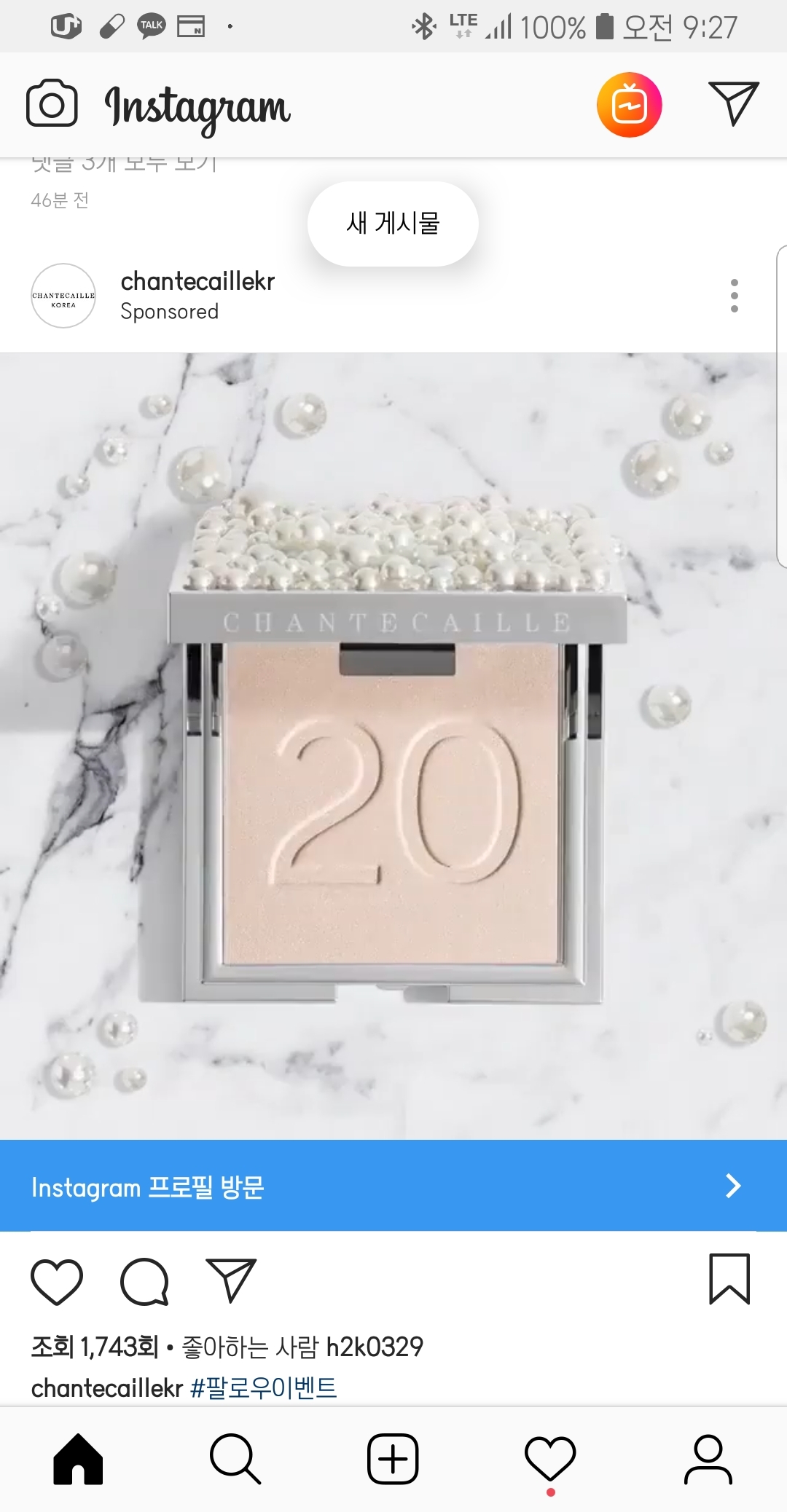The height and width of the screenshot is (1512, 787).
Task: Switch to the Search tab
Action: click(235, 1459)
